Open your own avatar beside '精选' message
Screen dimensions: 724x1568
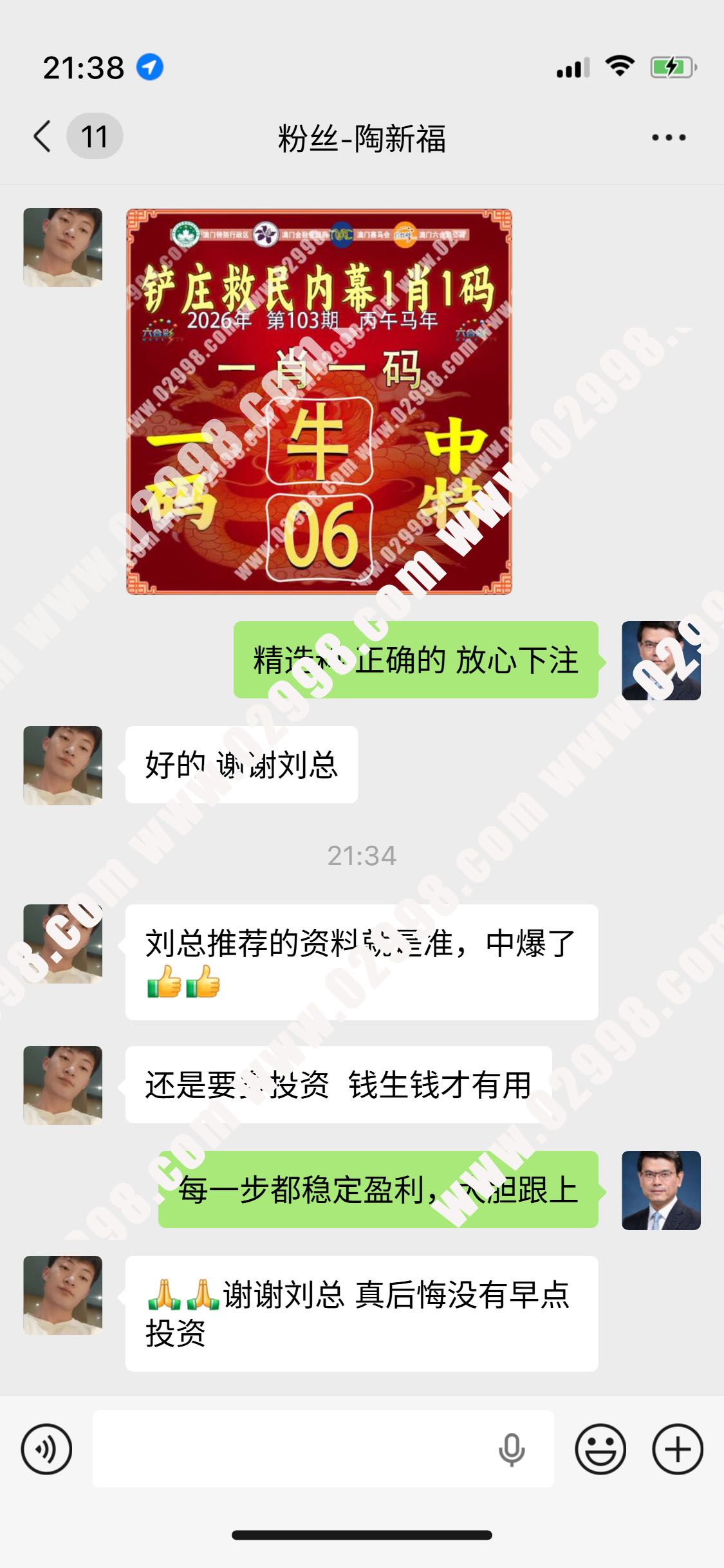click(661, 660)
